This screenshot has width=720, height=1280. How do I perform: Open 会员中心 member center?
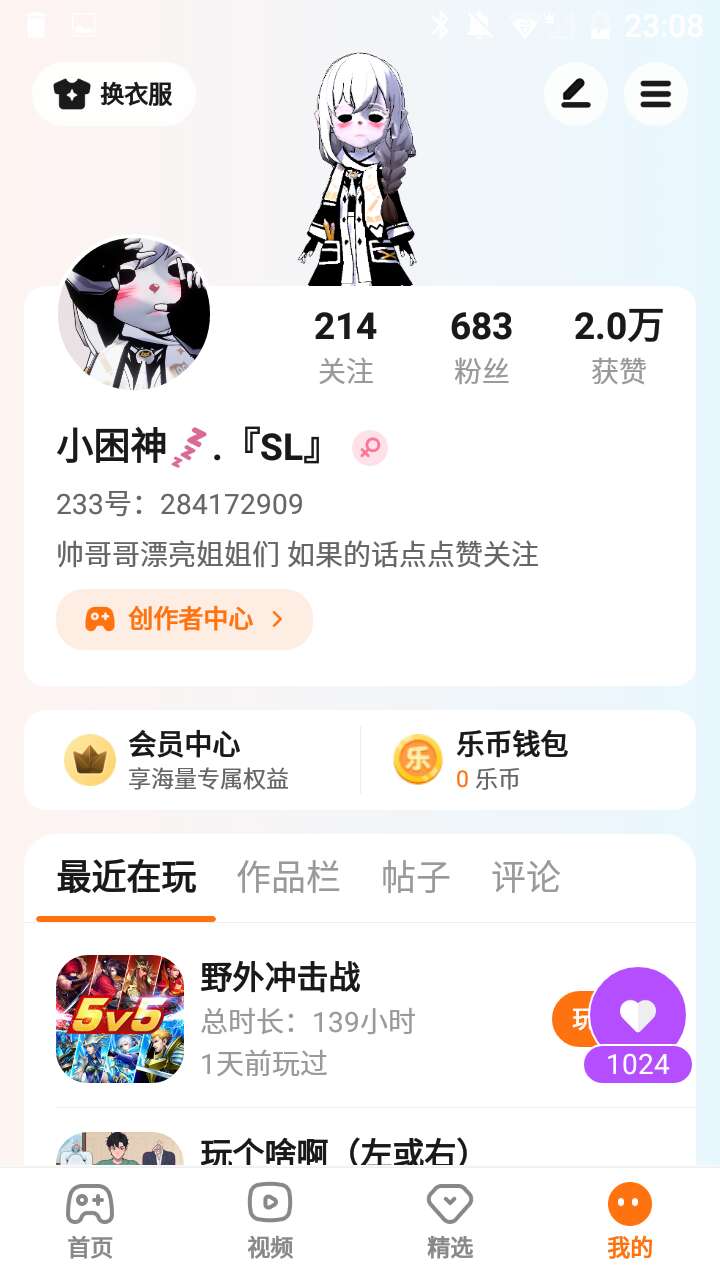tap(193, 760)
